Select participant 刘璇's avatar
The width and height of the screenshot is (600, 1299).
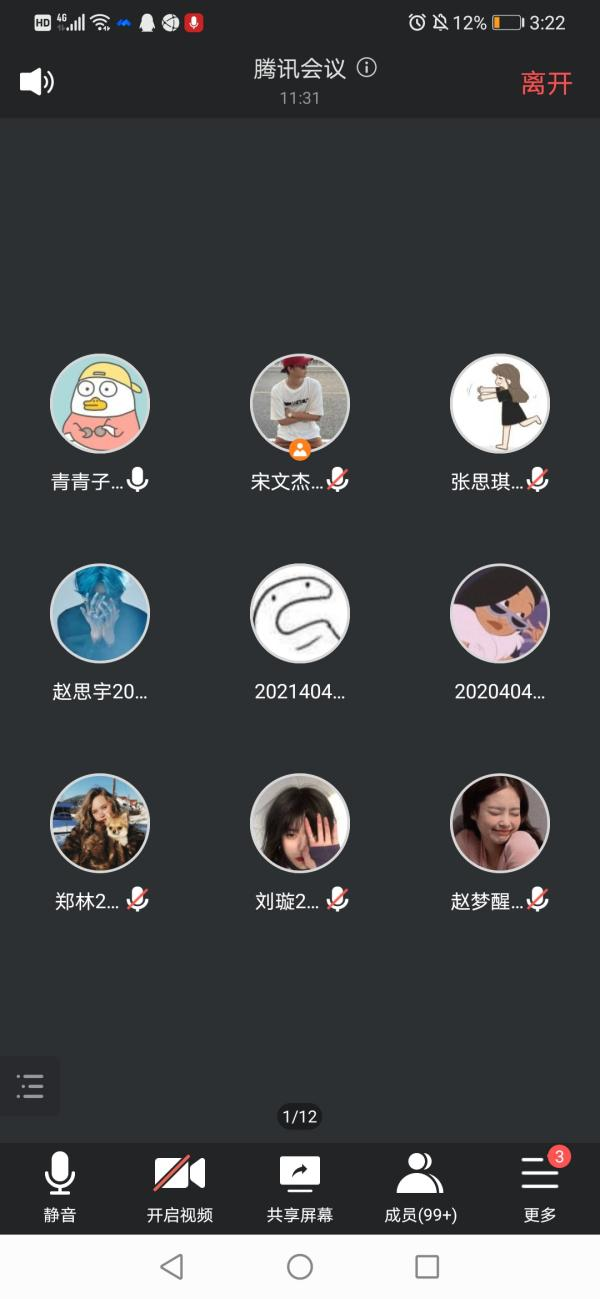pyautogui.click(x=300, y=823)
